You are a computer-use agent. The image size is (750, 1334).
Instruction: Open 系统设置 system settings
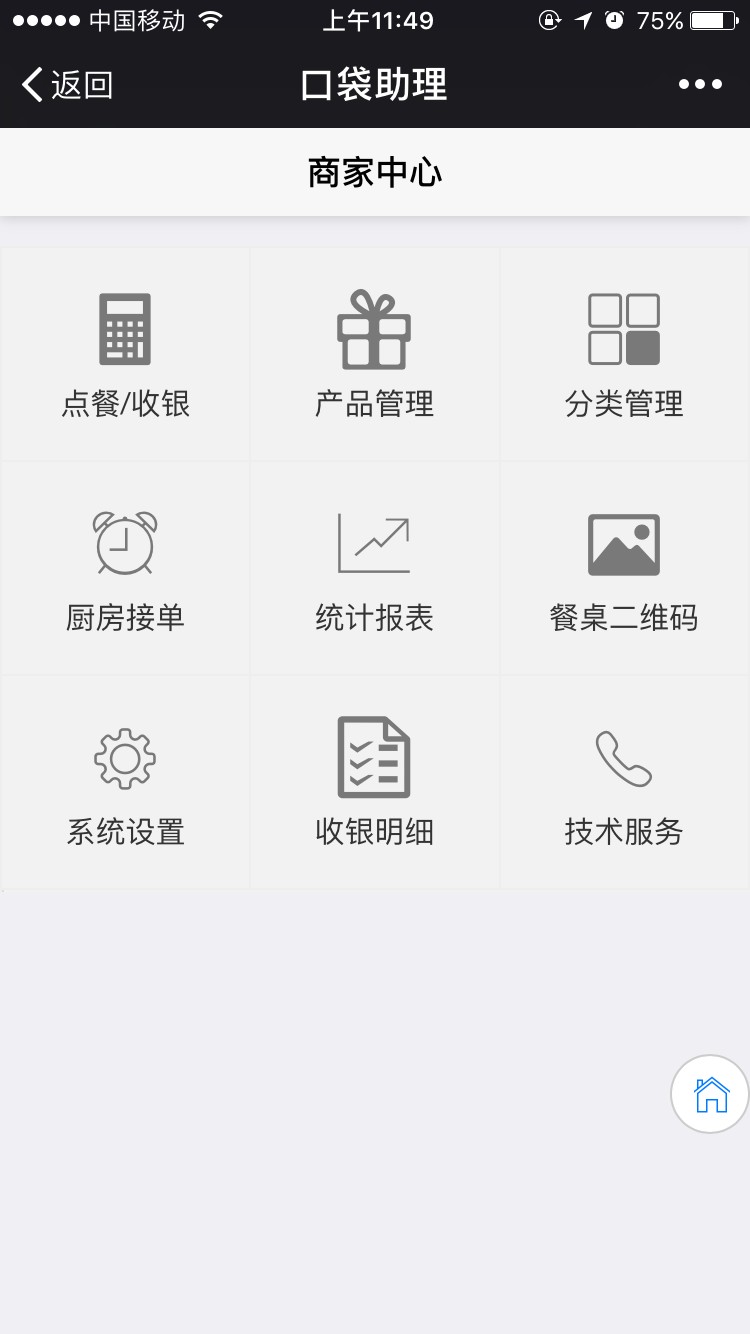(x=125, y=783)
